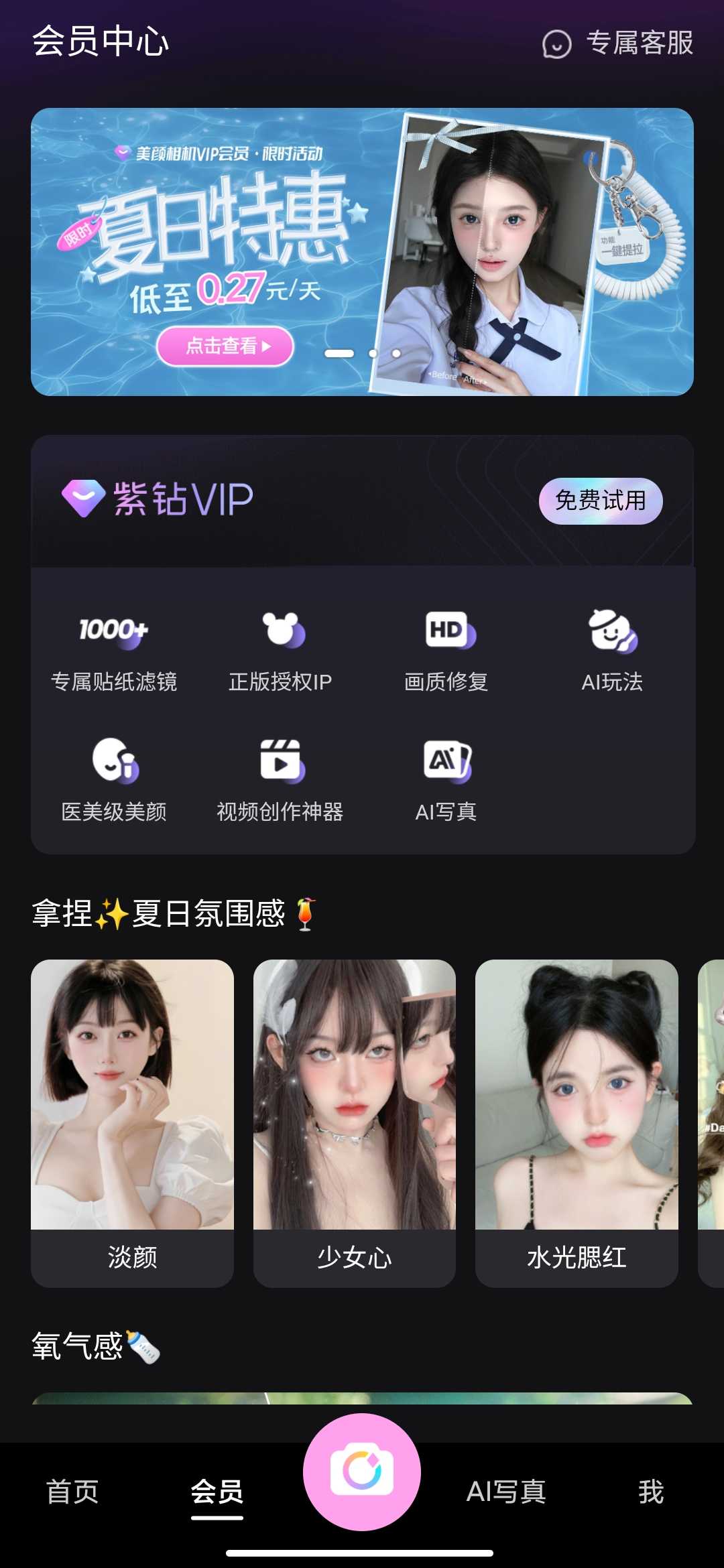This screenshot has height=1568, width=724.
Task: Choose the 水光腮红 style card
Action: coord(577,1122)
